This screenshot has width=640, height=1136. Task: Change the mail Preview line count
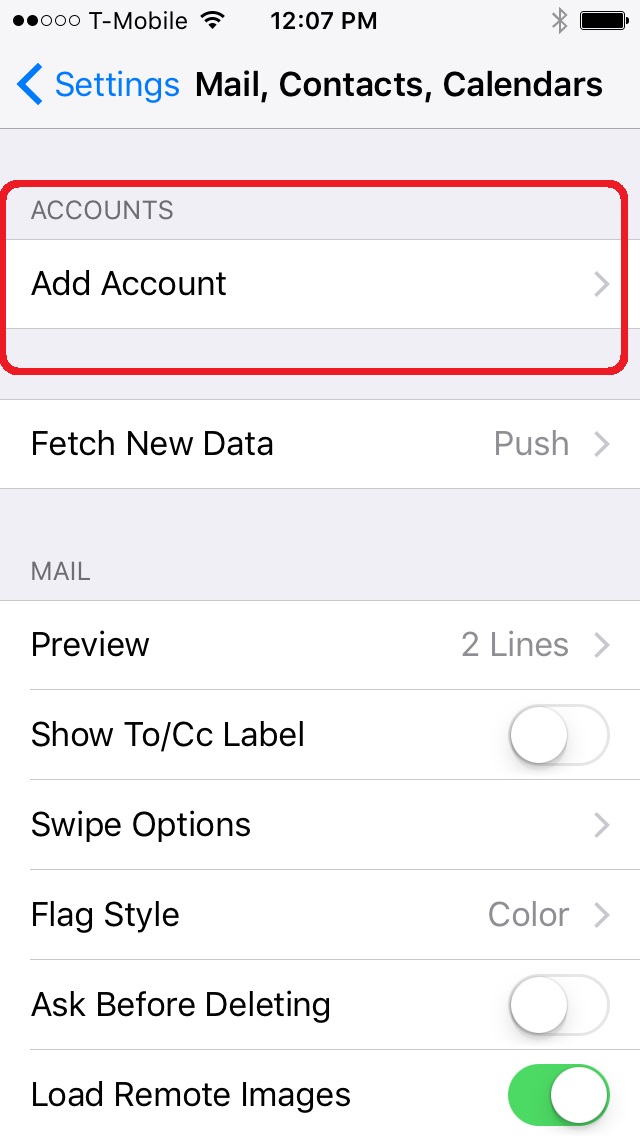click(x=320, y=645)
